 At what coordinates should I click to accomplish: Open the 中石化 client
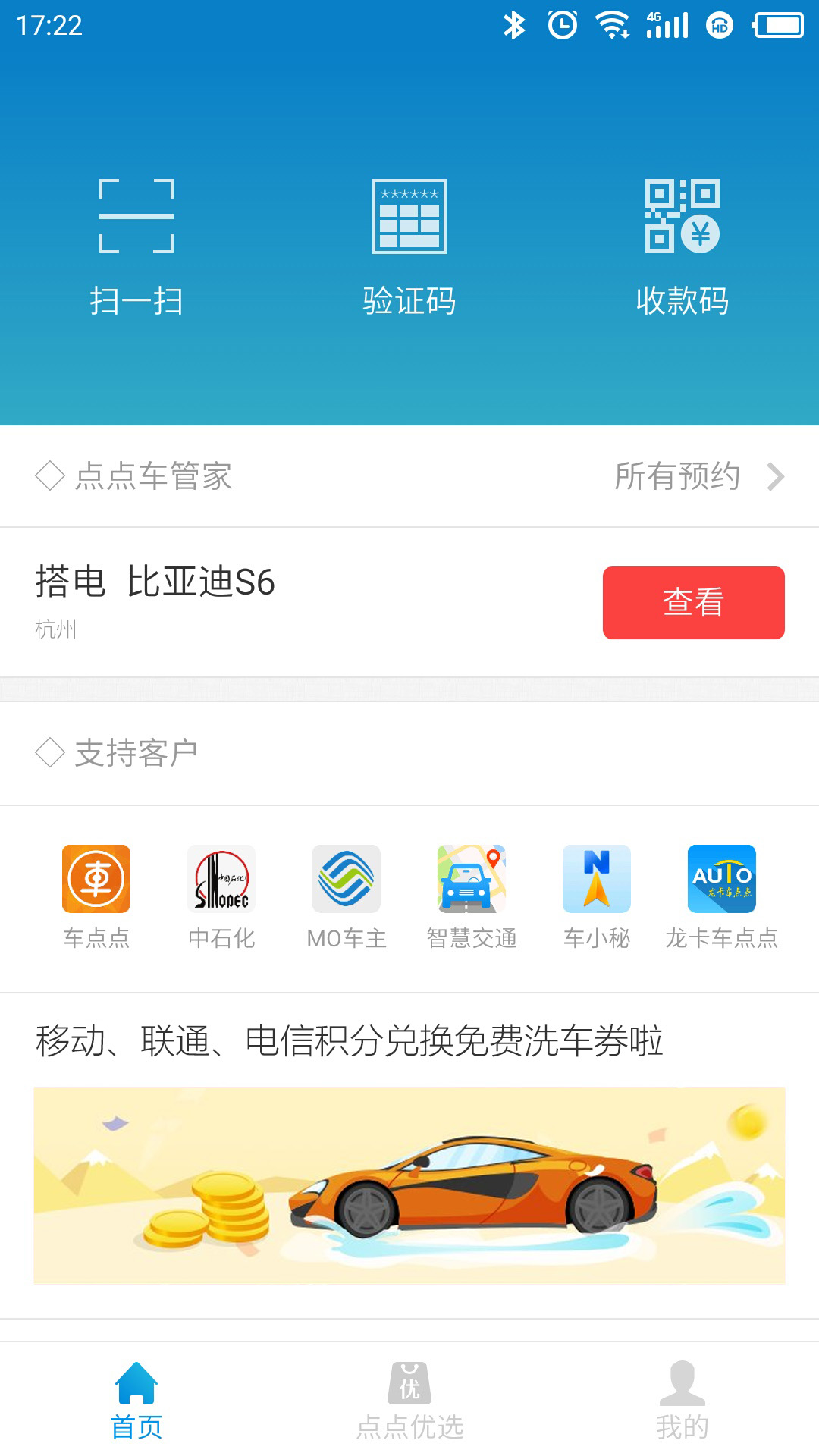click(x=221, y=895)
